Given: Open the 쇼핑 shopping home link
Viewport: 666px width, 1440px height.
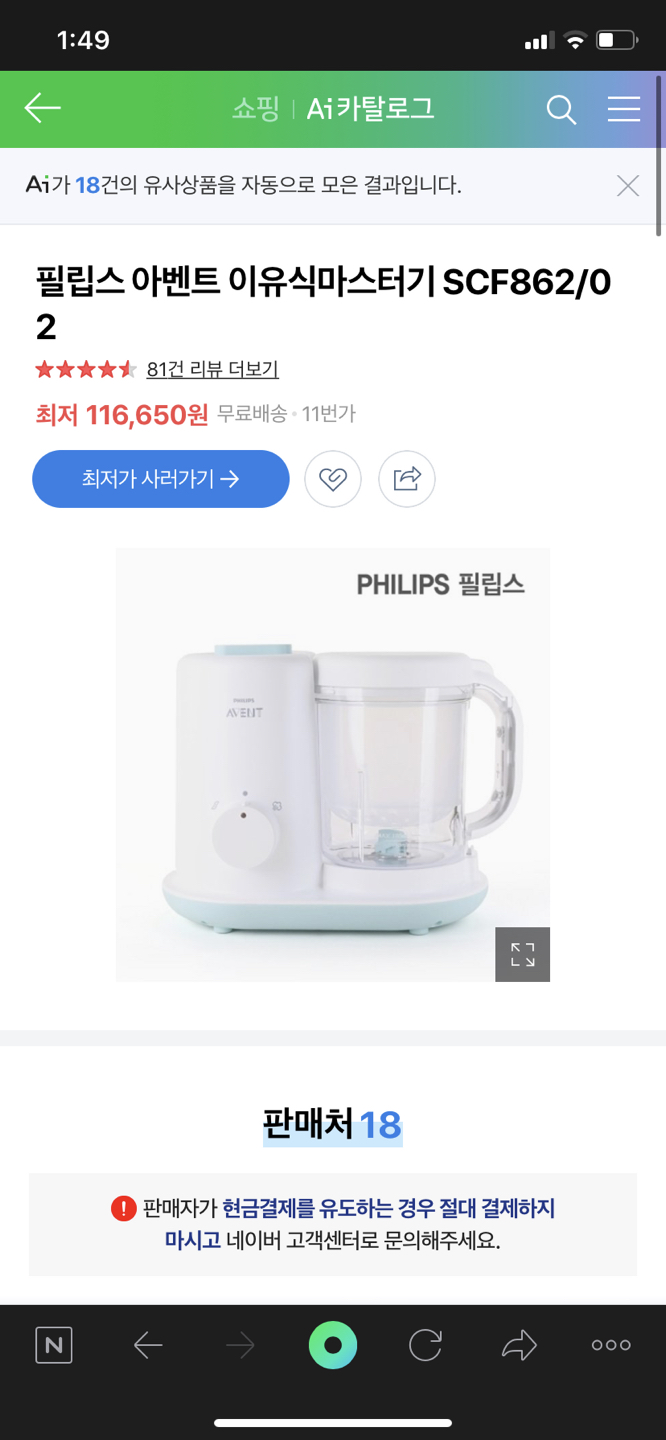Looking at the screenshot, I should pyautogui.click(x=256, y=109).
